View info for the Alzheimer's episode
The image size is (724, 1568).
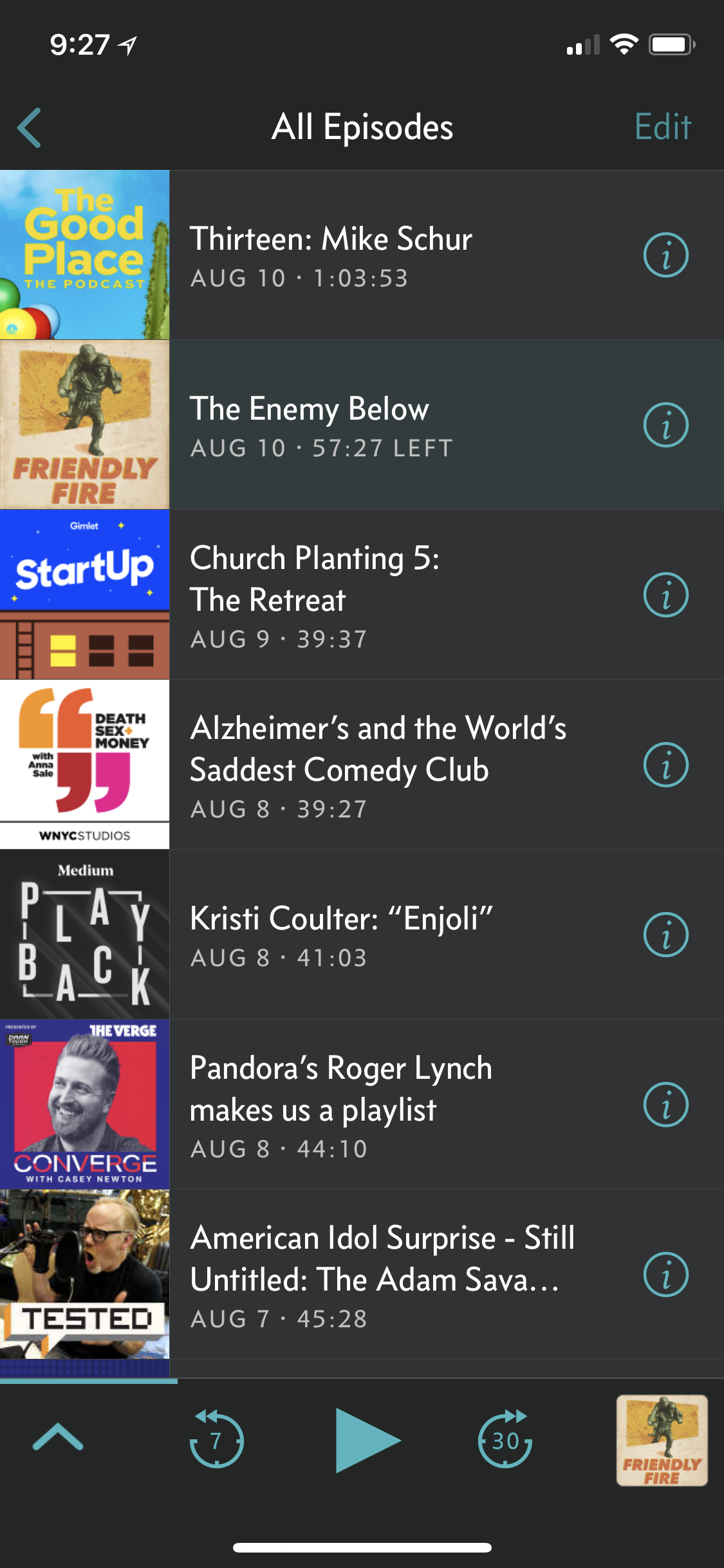(665, 765)
